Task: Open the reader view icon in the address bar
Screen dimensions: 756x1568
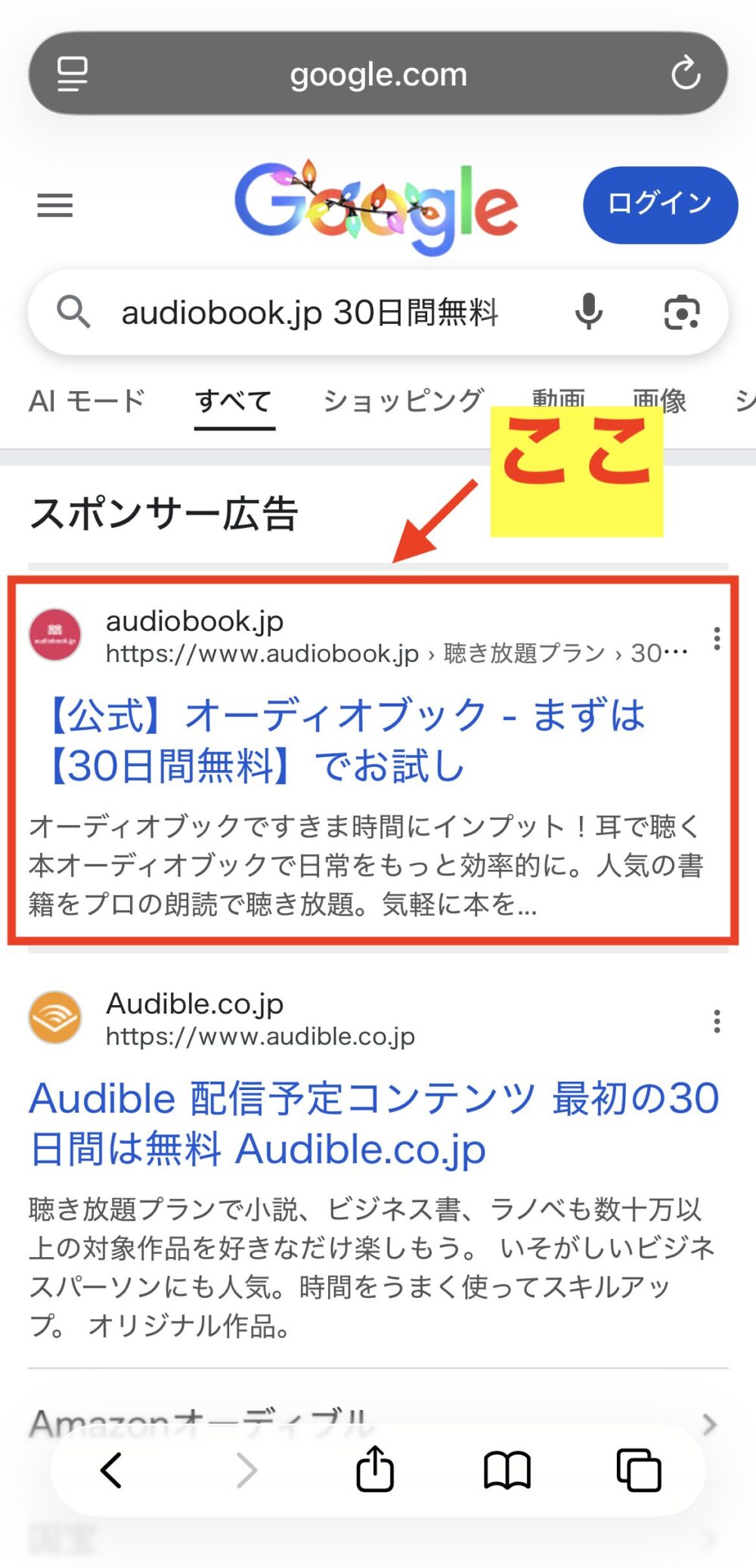Action: pos(71,73)
